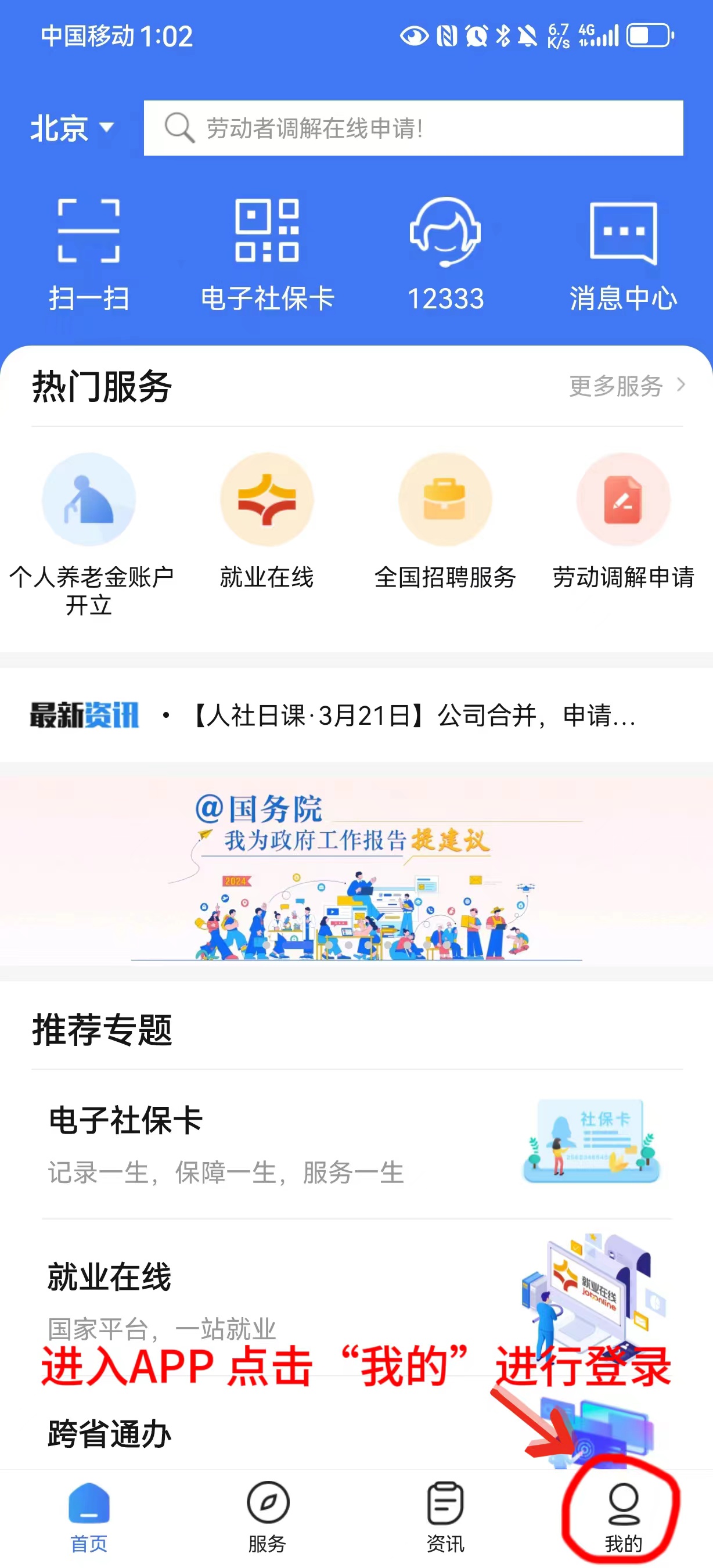View 更多服务 list
This screenshot has width=713, height=1568.
(626, 386)
